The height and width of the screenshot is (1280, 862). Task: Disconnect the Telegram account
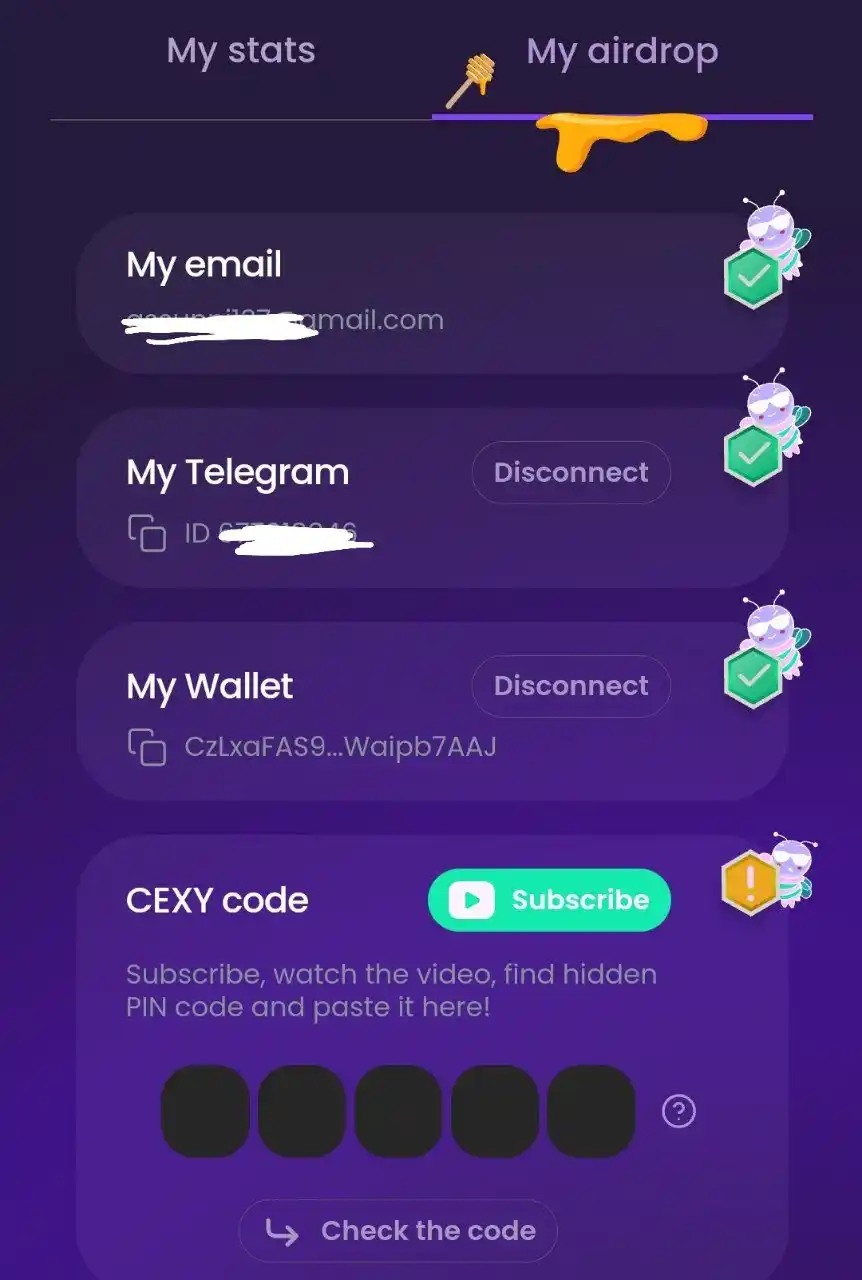point(571,472)
